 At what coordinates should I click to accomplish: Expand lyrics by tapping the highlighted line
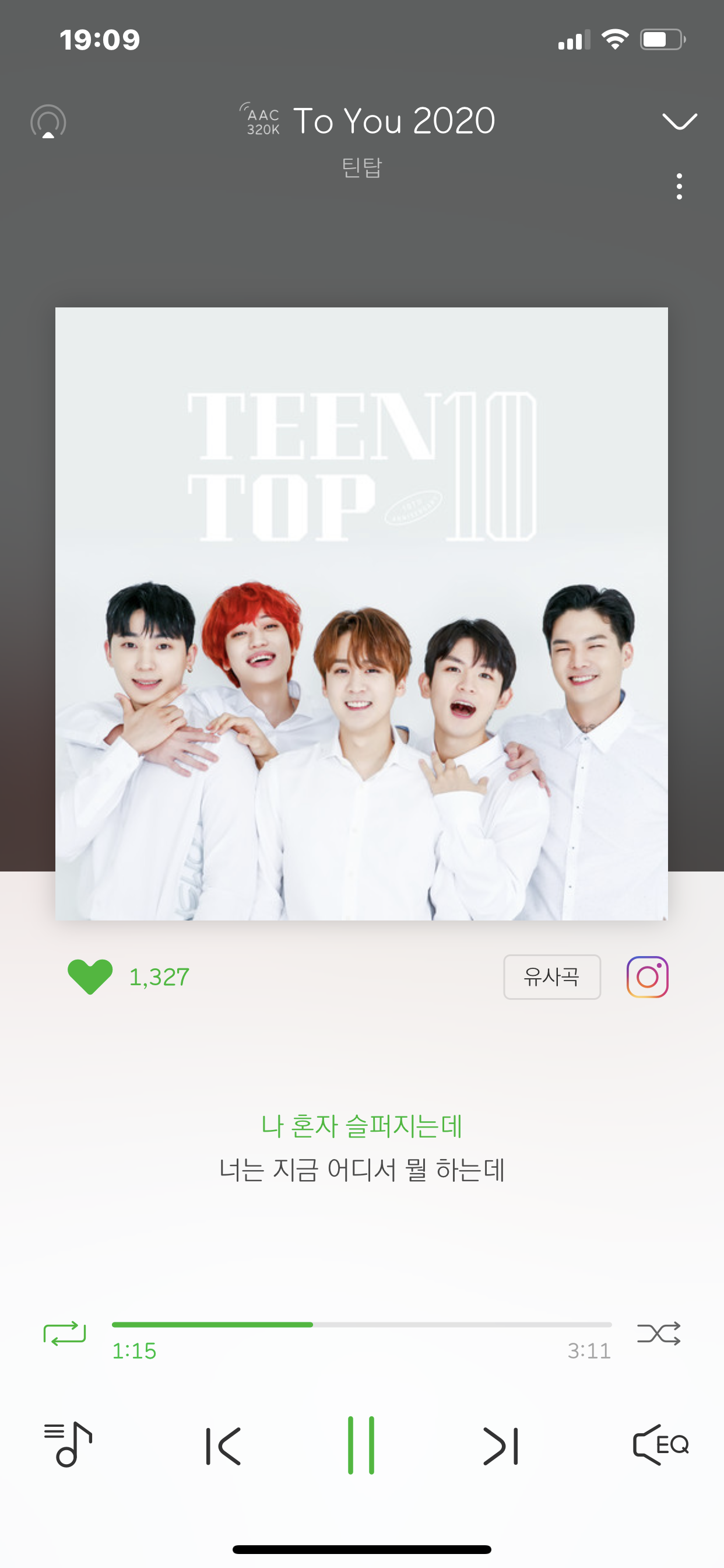point(361,1125)
